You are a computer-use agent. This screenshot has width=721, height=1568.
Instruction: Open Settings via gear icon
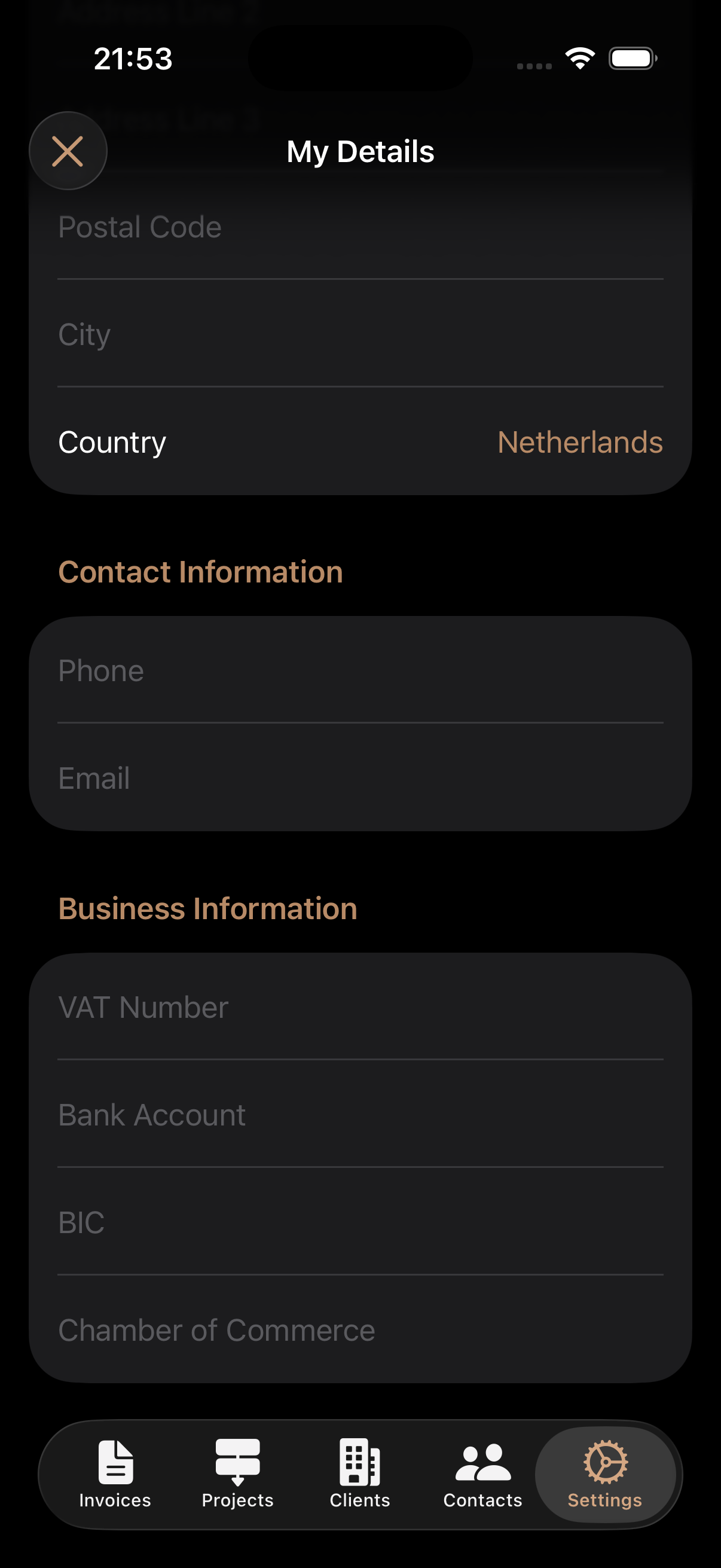(605, 1461)
